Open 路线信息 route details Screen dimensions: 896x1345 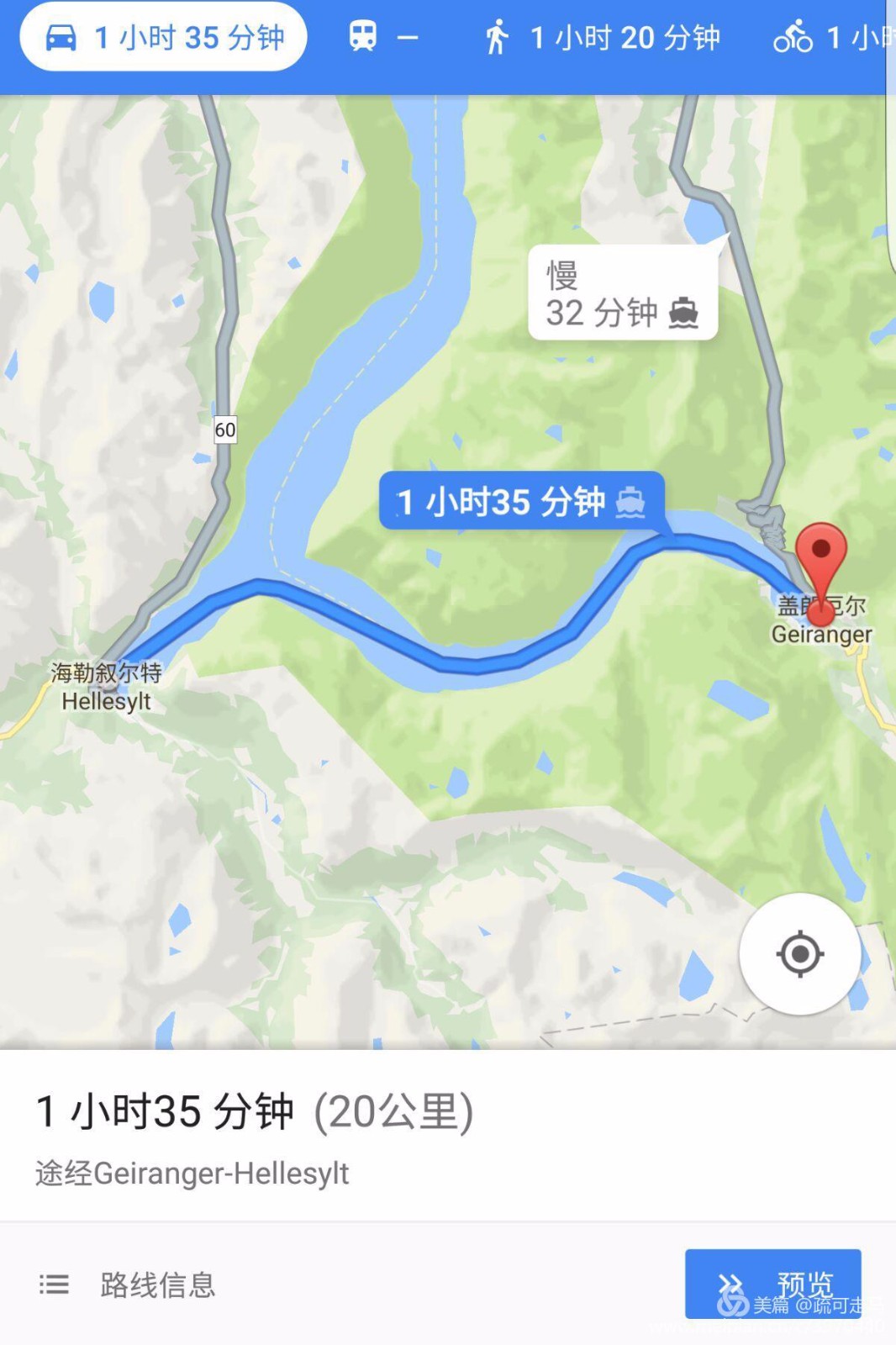(128, 1284)
